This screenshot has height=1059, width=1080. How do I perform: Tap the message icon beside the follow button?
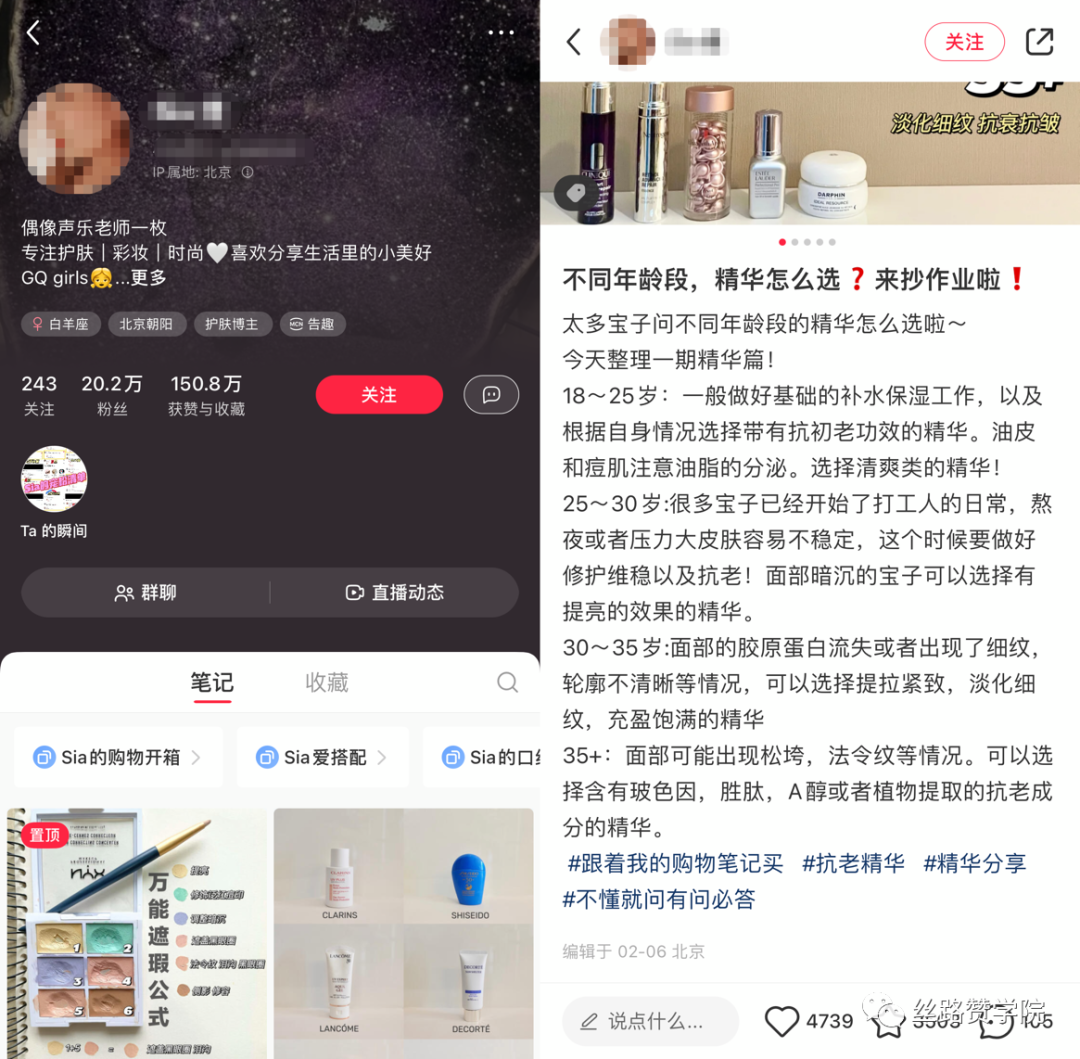click(491, 395)
